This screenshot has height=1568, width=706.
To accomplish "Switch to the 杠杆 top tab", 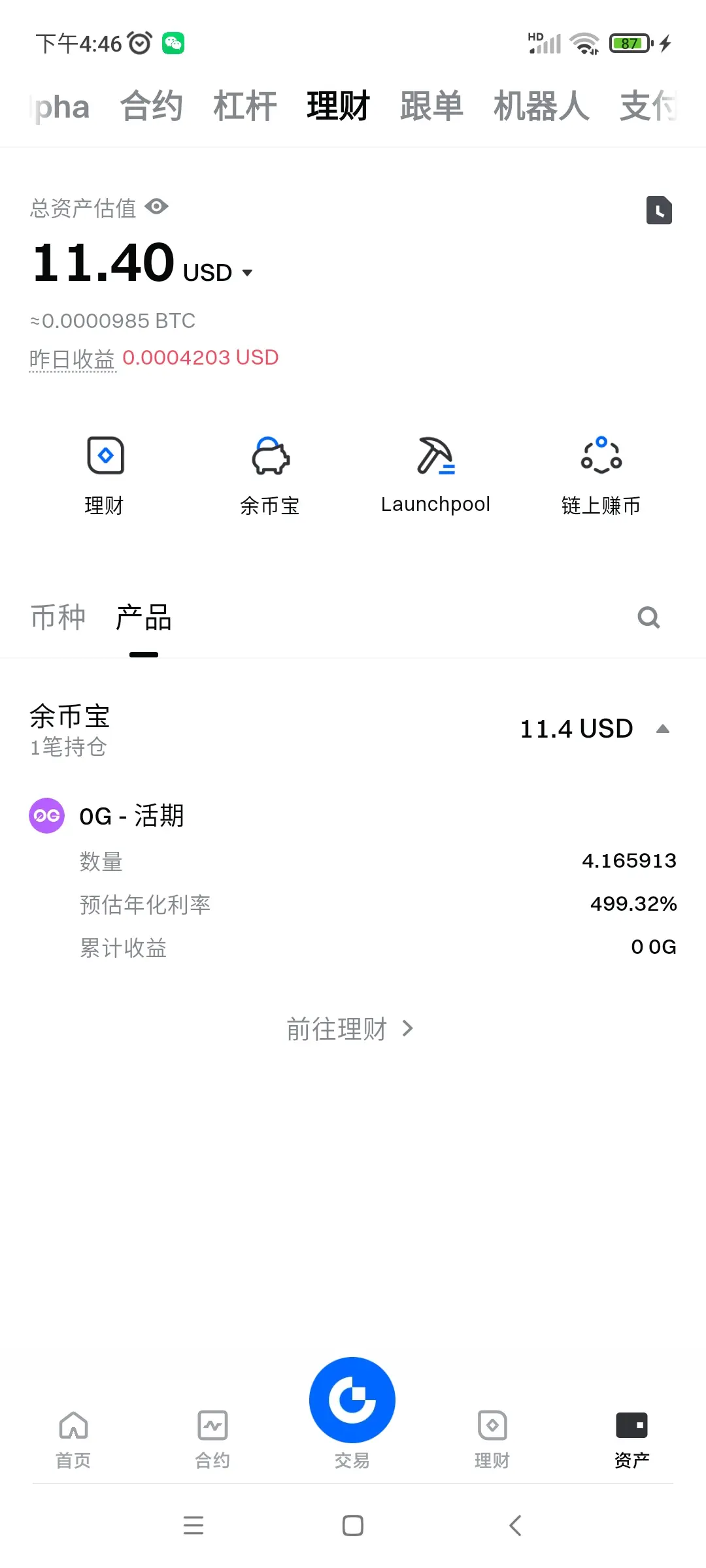I will 245,106.
